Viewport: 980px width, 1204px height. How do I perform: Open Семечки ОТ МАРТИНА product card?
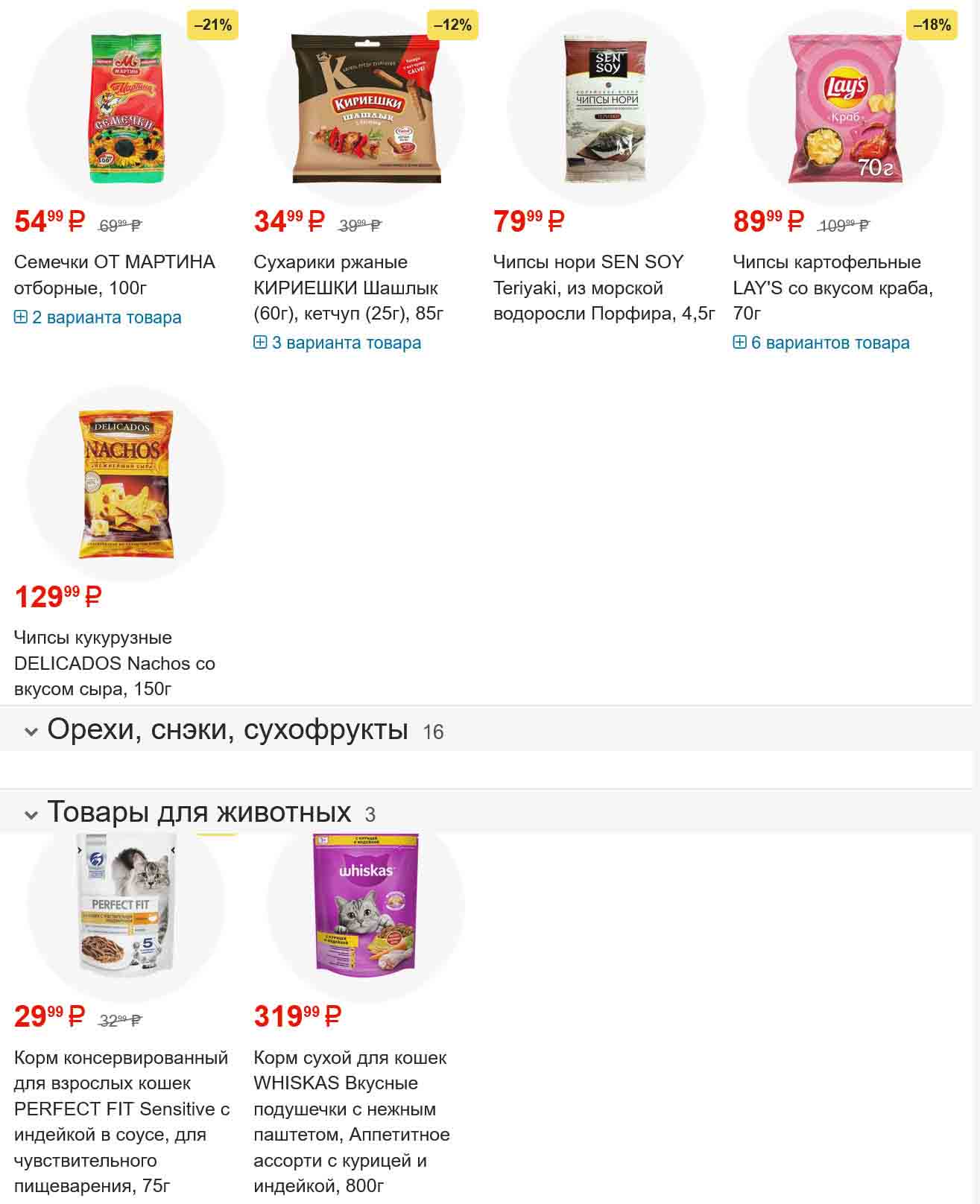click(x=114, y=274)
